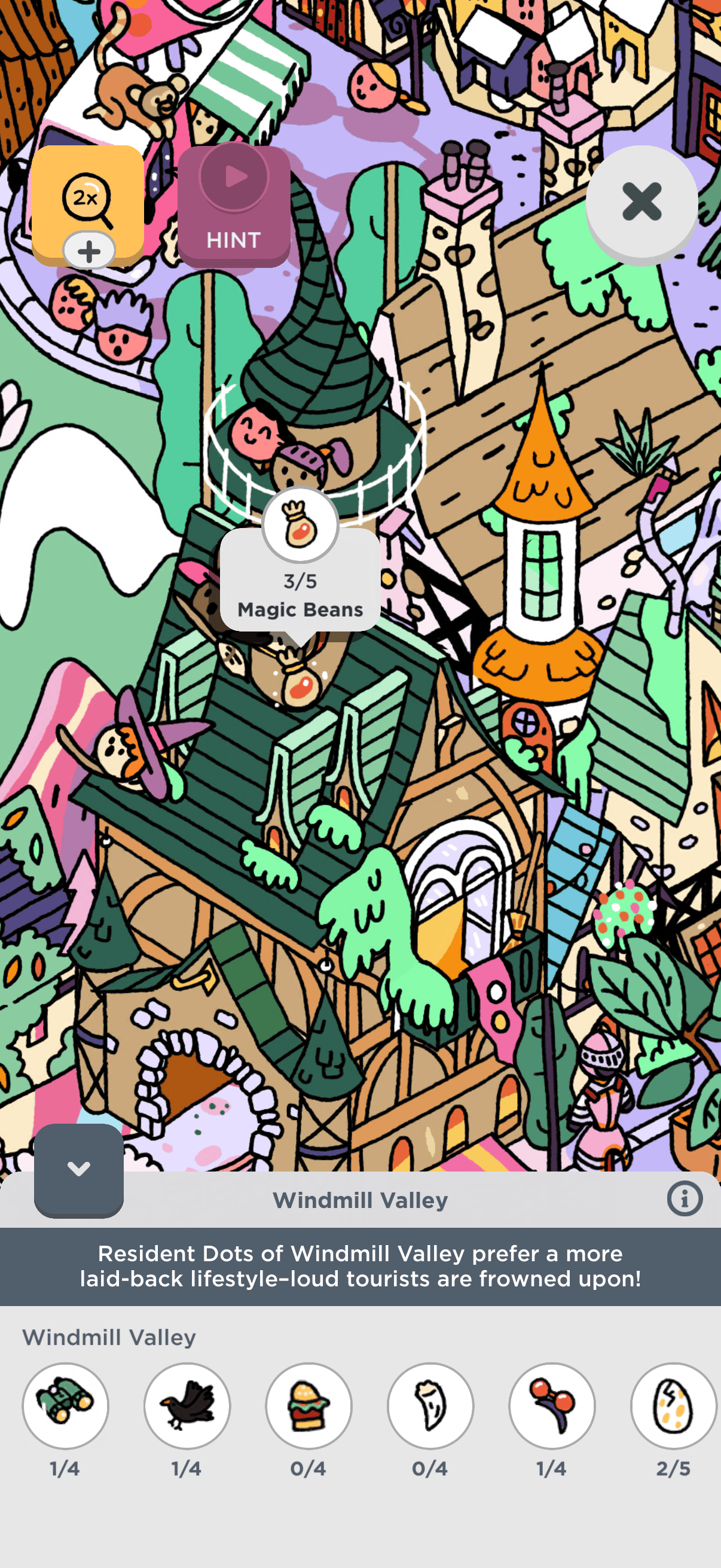
Task: Open Windmill Valley info icon
Action: tap(684, 1199)
